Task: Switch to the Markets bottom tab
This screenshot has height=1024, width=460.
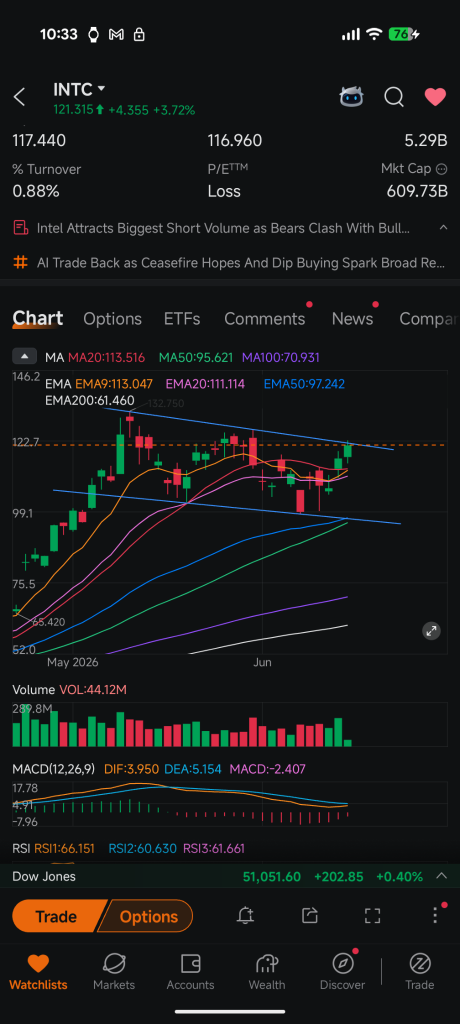Action: pos(114,972)
